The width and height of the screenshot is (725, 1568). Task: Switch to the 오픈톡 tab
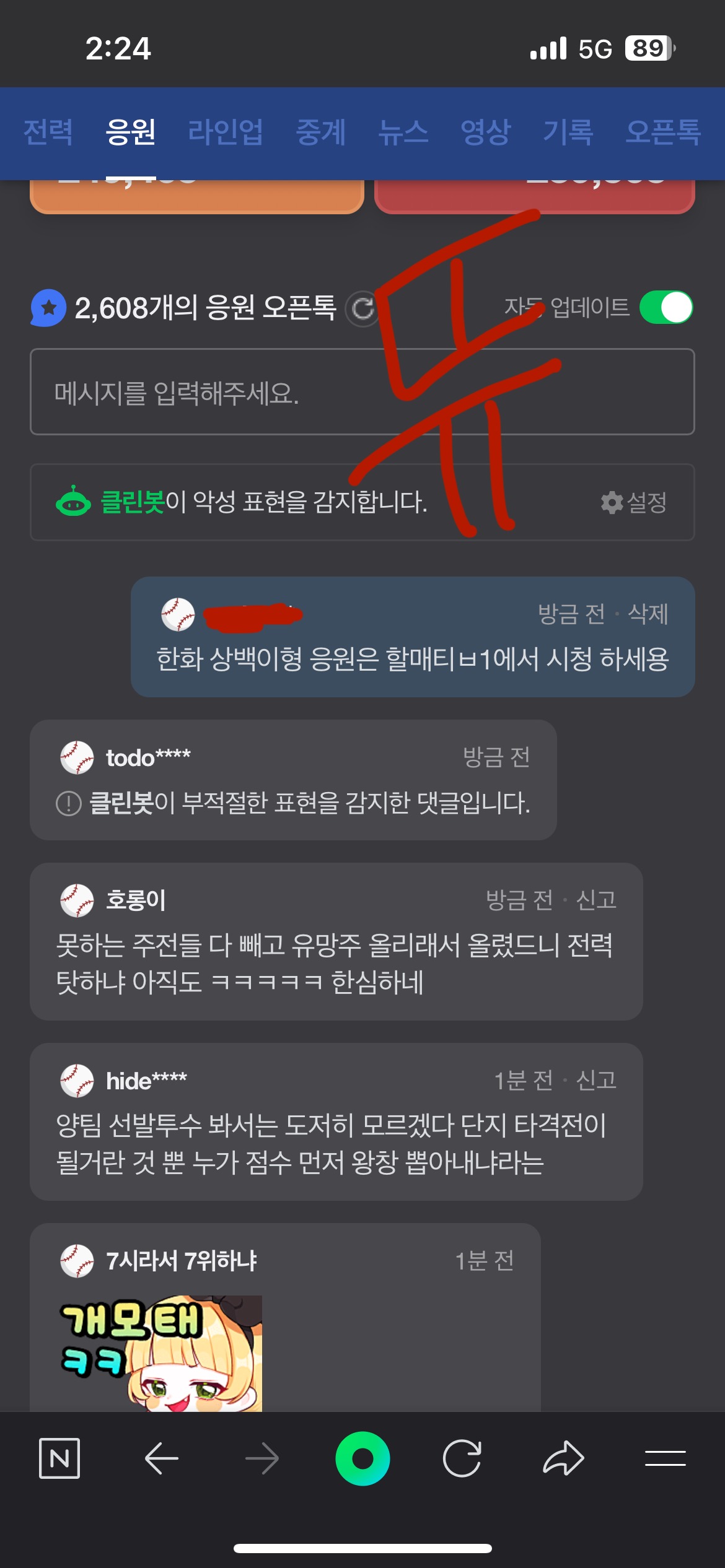(x=662, y=133)
